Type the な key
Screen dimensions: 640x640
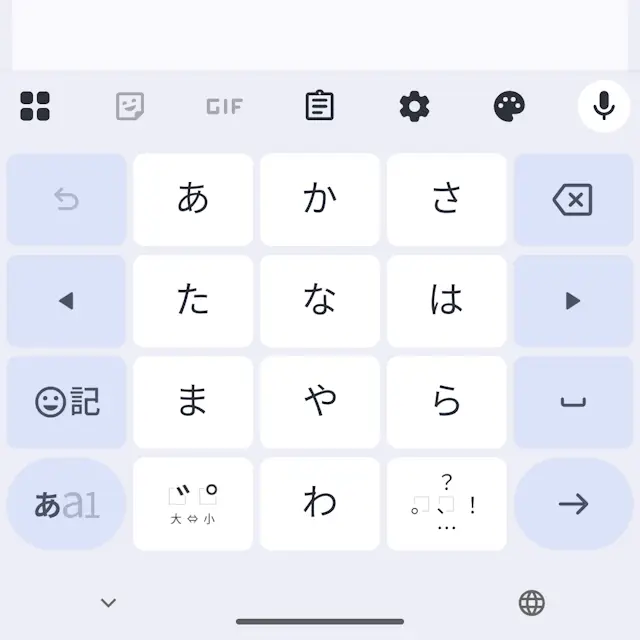click(x=320, y=301)
